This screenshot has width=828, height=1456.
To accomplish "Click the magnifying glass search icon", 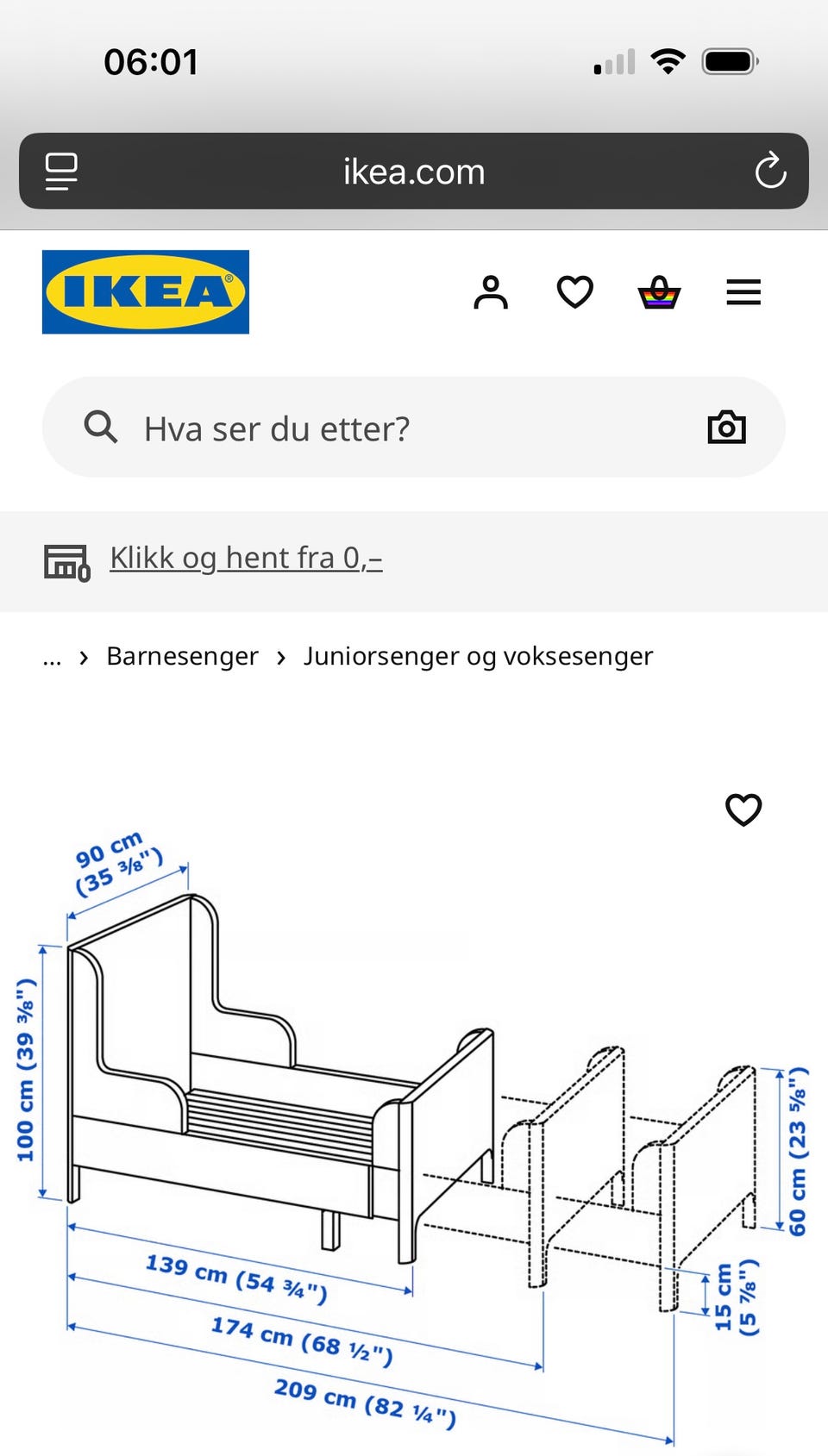I will [x=100, y=428].
